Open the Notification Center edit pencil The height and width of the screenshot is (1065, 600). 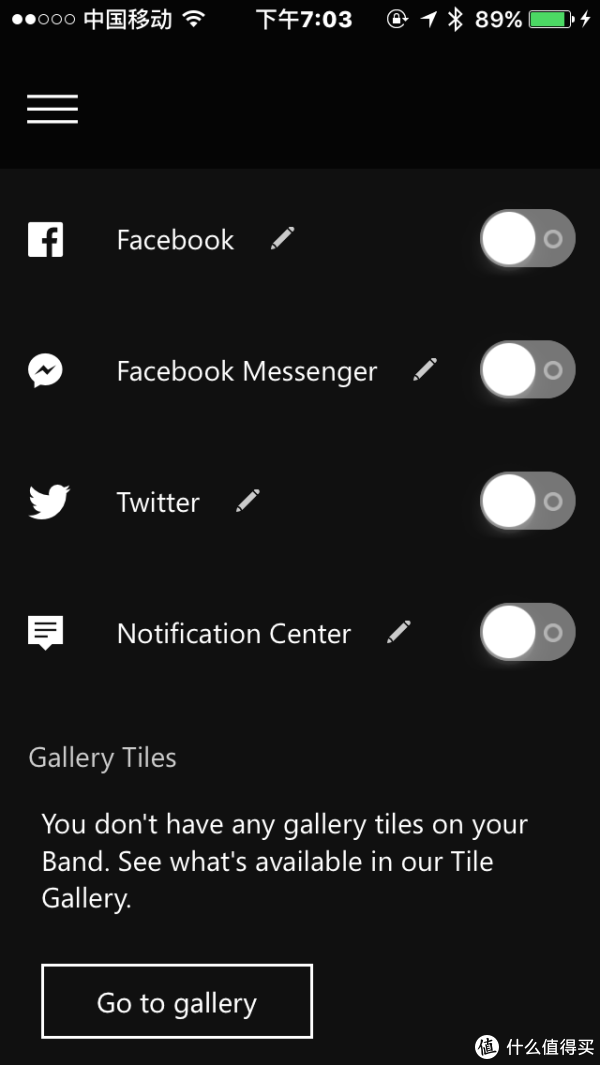[x=400, y=632]
